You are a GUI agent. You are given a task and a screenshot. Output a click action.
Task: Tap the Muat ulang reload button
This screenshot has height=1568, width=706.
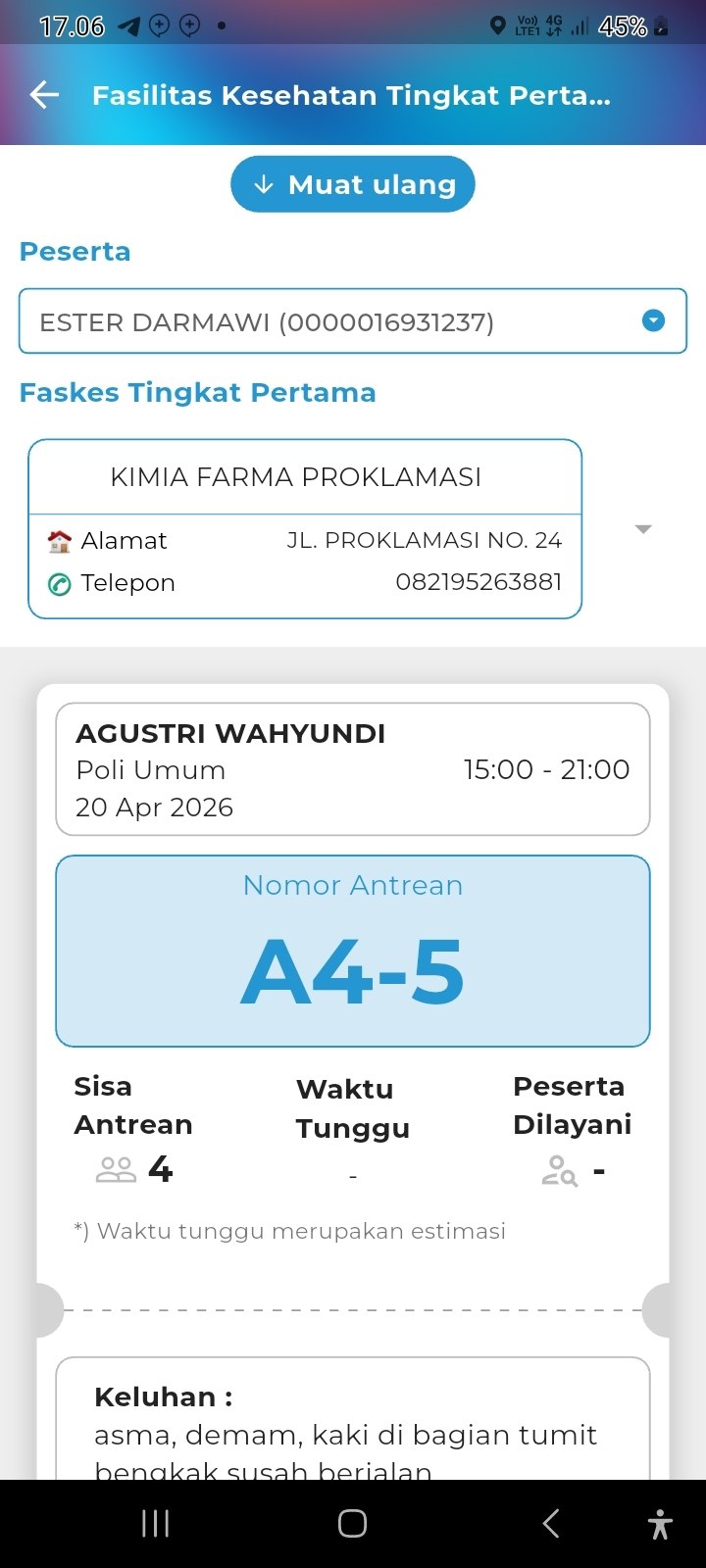point(353,184)
